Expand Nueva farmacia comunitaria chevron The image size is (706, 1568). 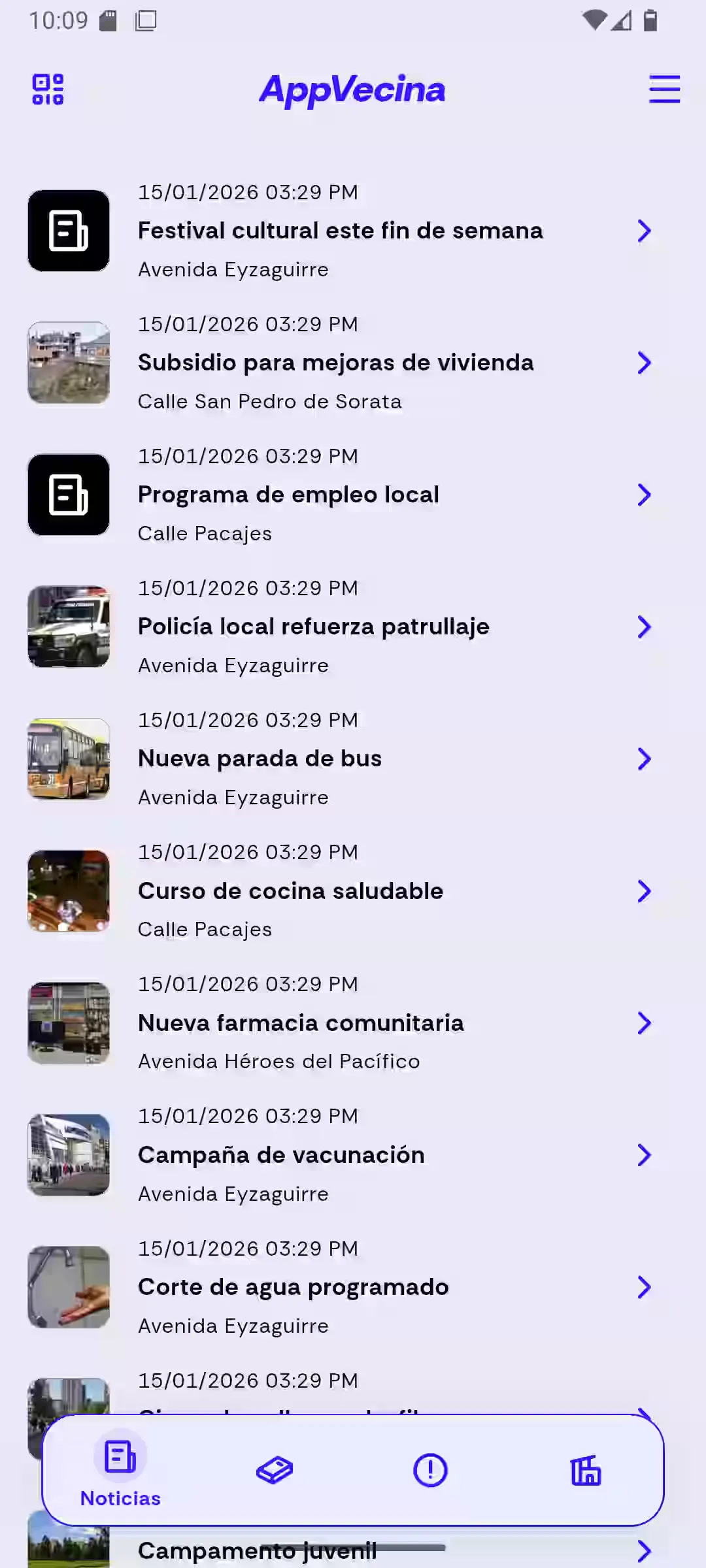point(645,1023)
